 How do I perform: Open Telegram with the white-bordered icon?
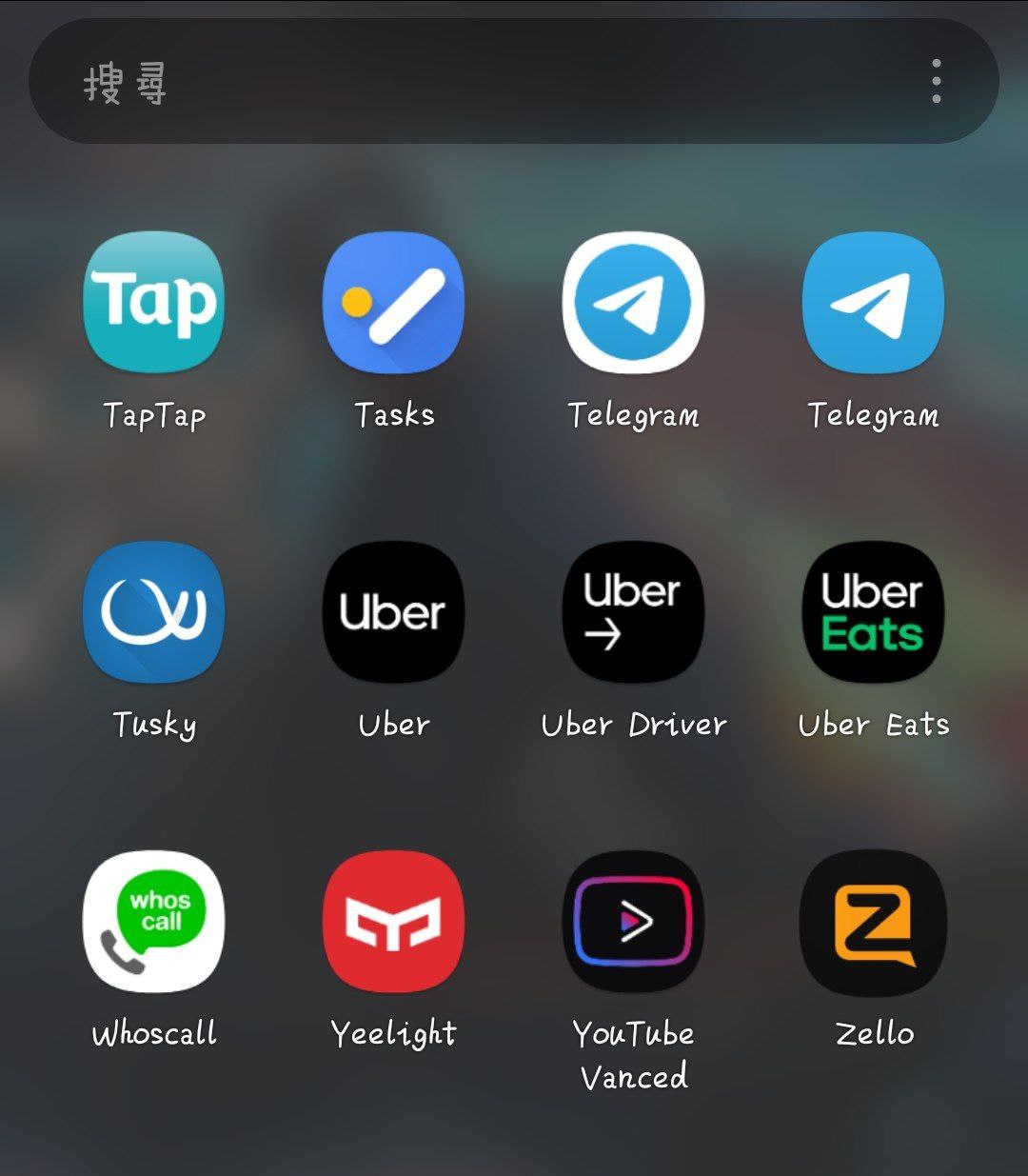click(633, 303)
